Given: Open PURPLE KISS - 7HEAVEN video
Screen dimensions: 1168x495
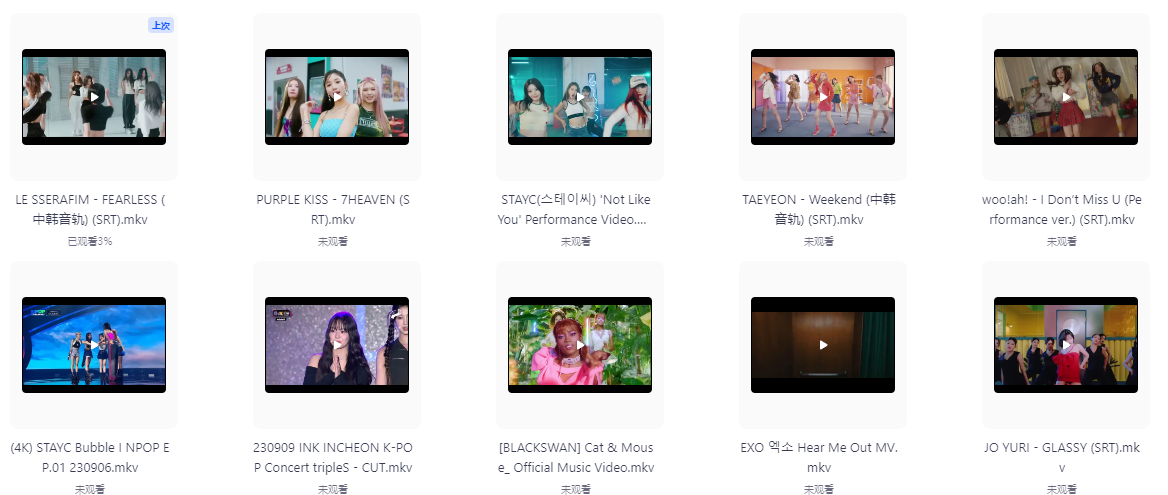Looking at the screenshot, I should pos(337,97).
